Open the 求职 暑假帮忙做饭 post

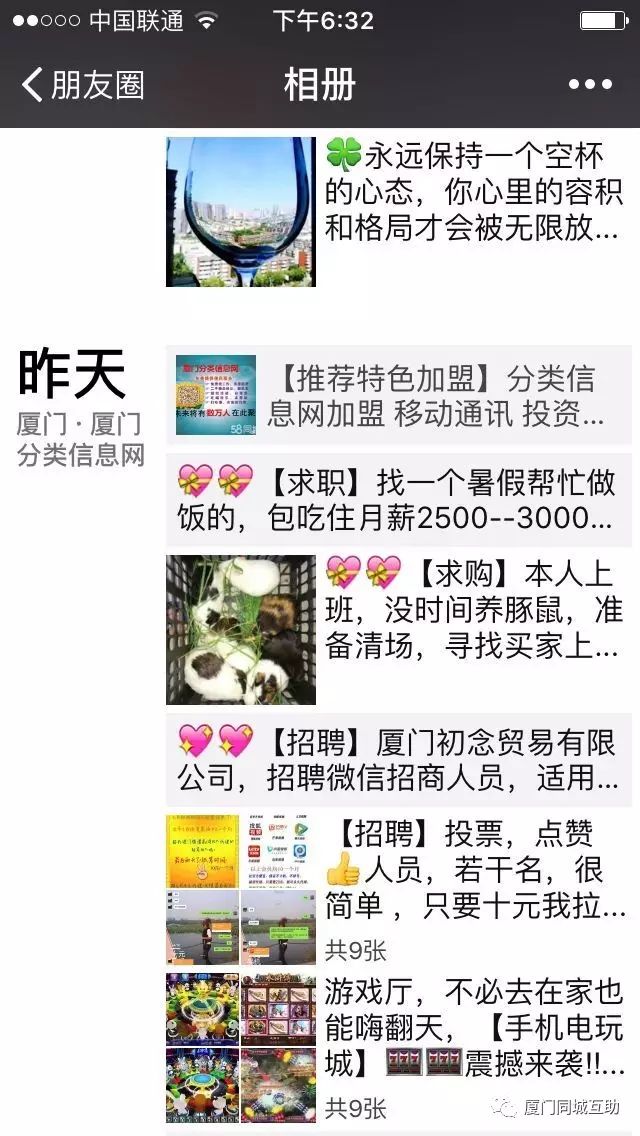pos(400,499)
